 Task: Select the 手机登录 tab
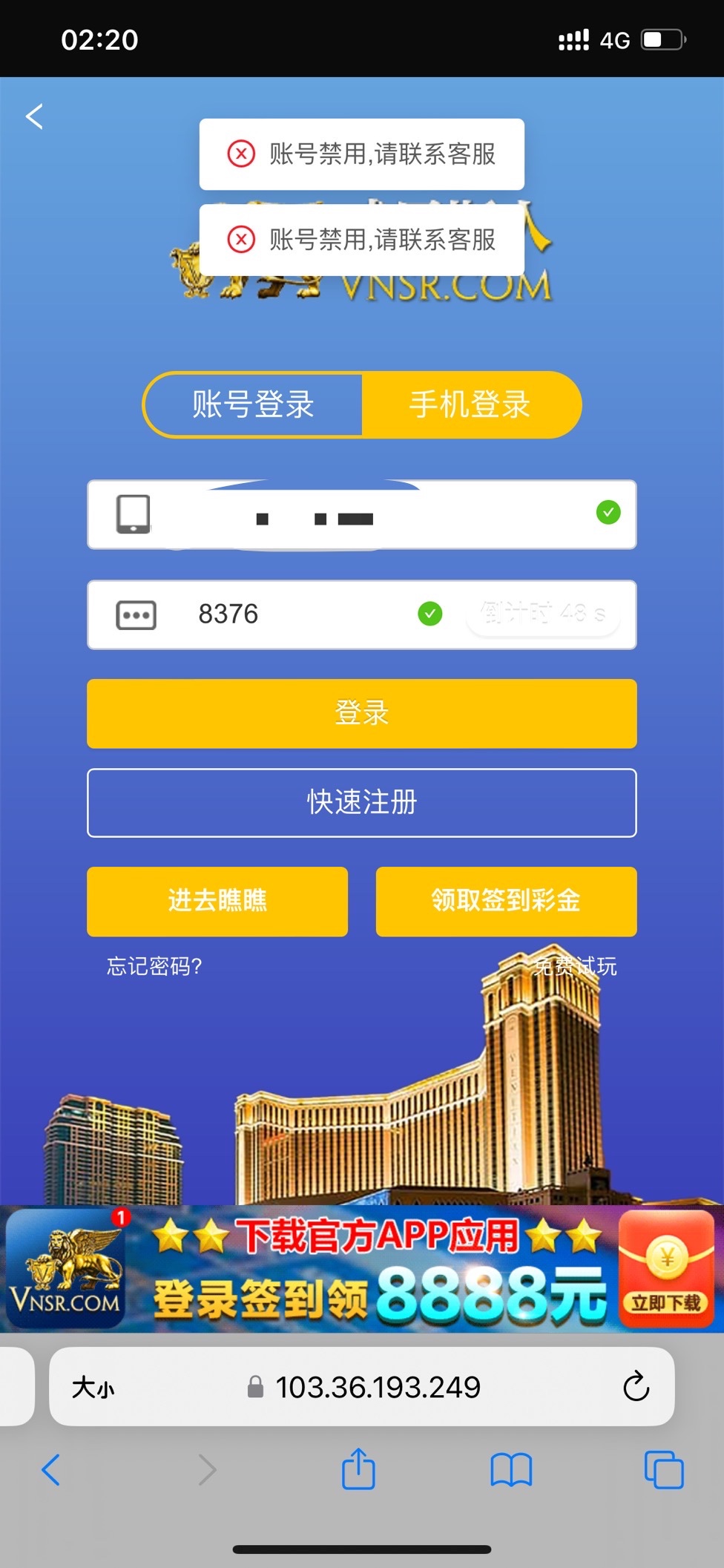click(470, 404)
